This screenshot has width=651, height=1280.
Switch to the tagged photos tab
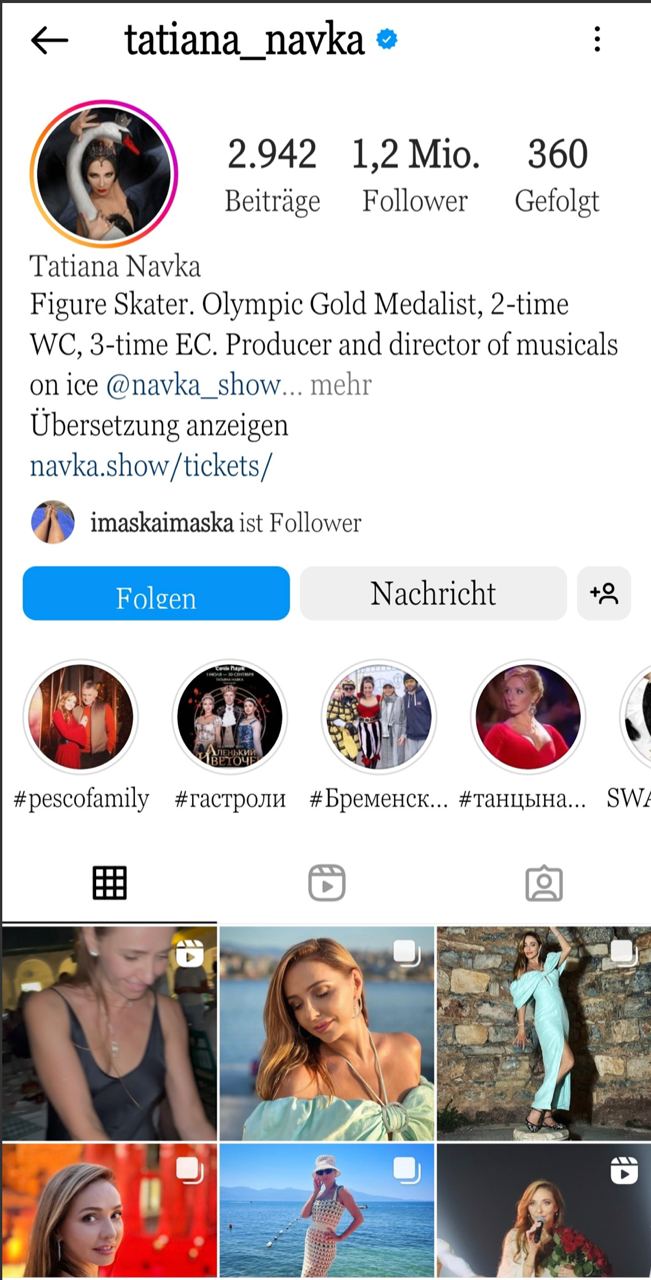544,883
